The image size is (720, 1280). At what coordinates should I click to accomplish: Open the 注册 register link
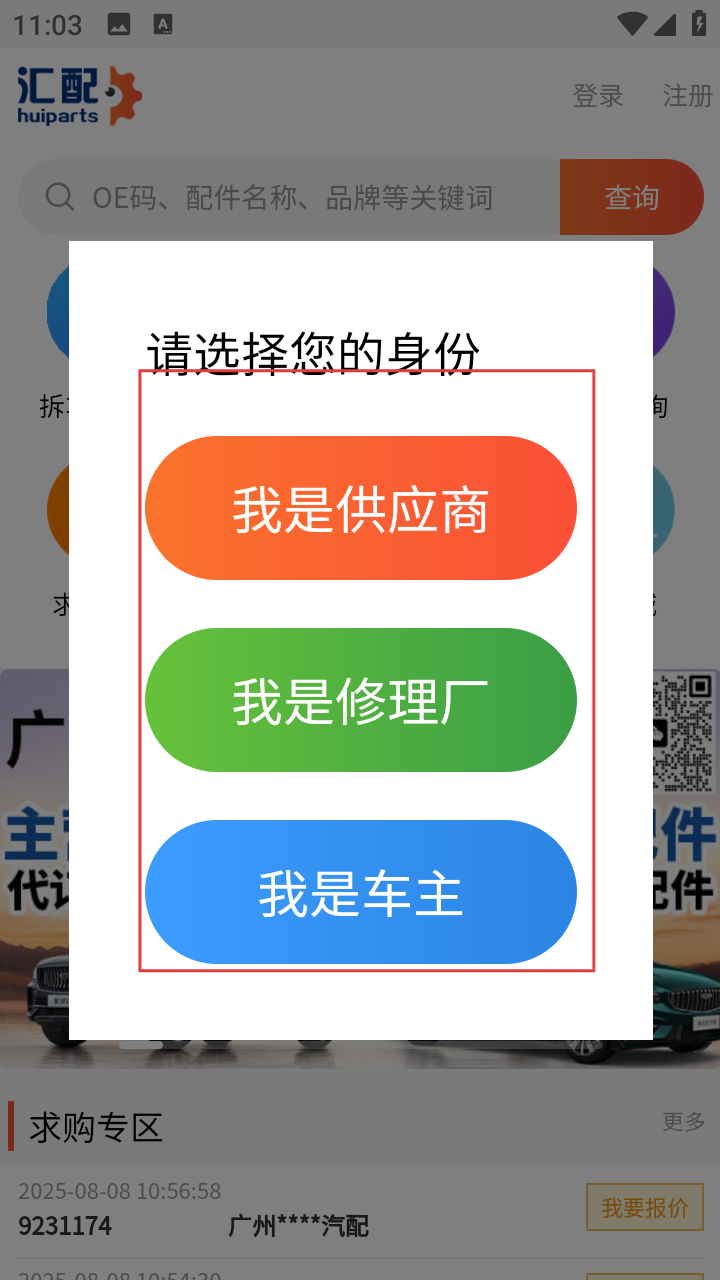point(687,96)
